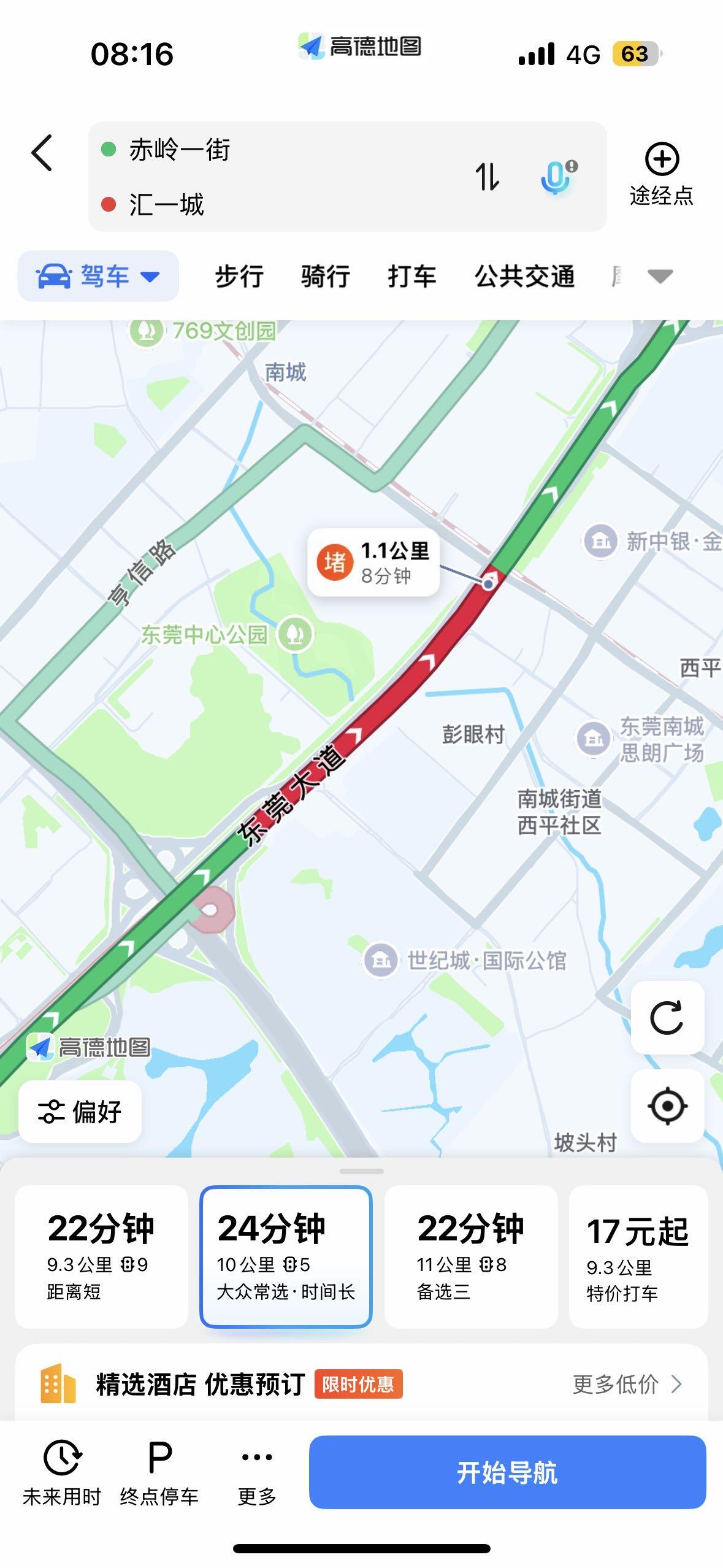Image resolution: width=723 pixels, height=1568 pixels.
Task: Switch to 打车 taxi mode
Action: tap(411, 276)
